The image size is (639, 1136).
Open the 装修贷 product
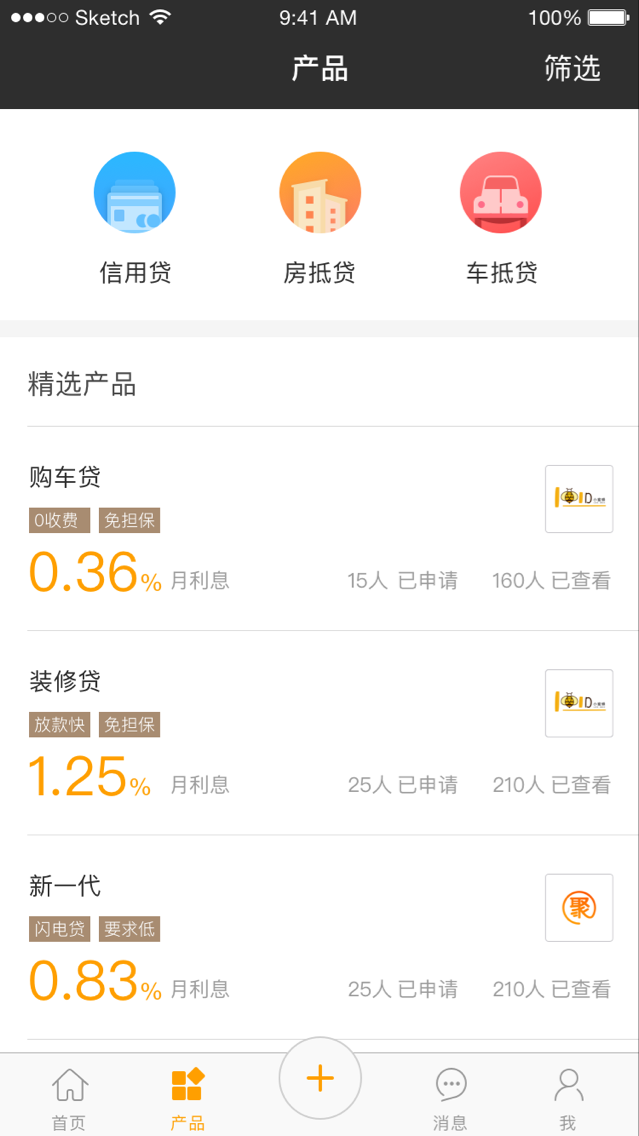point(320,733)
